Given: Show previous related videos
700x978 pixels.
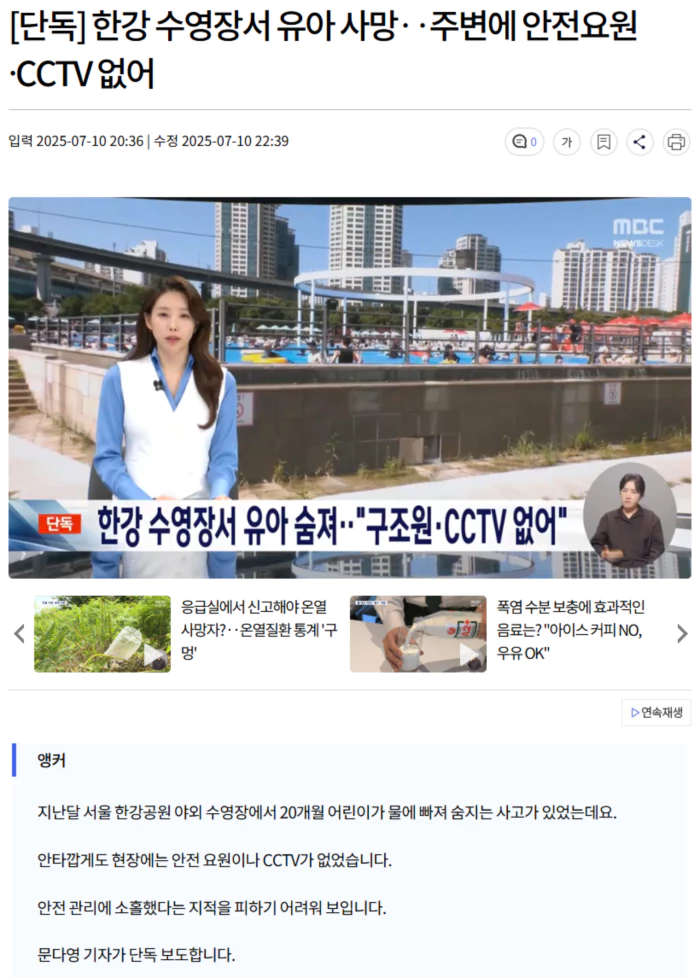Looking at the screenshot, I should pos(19,634).
